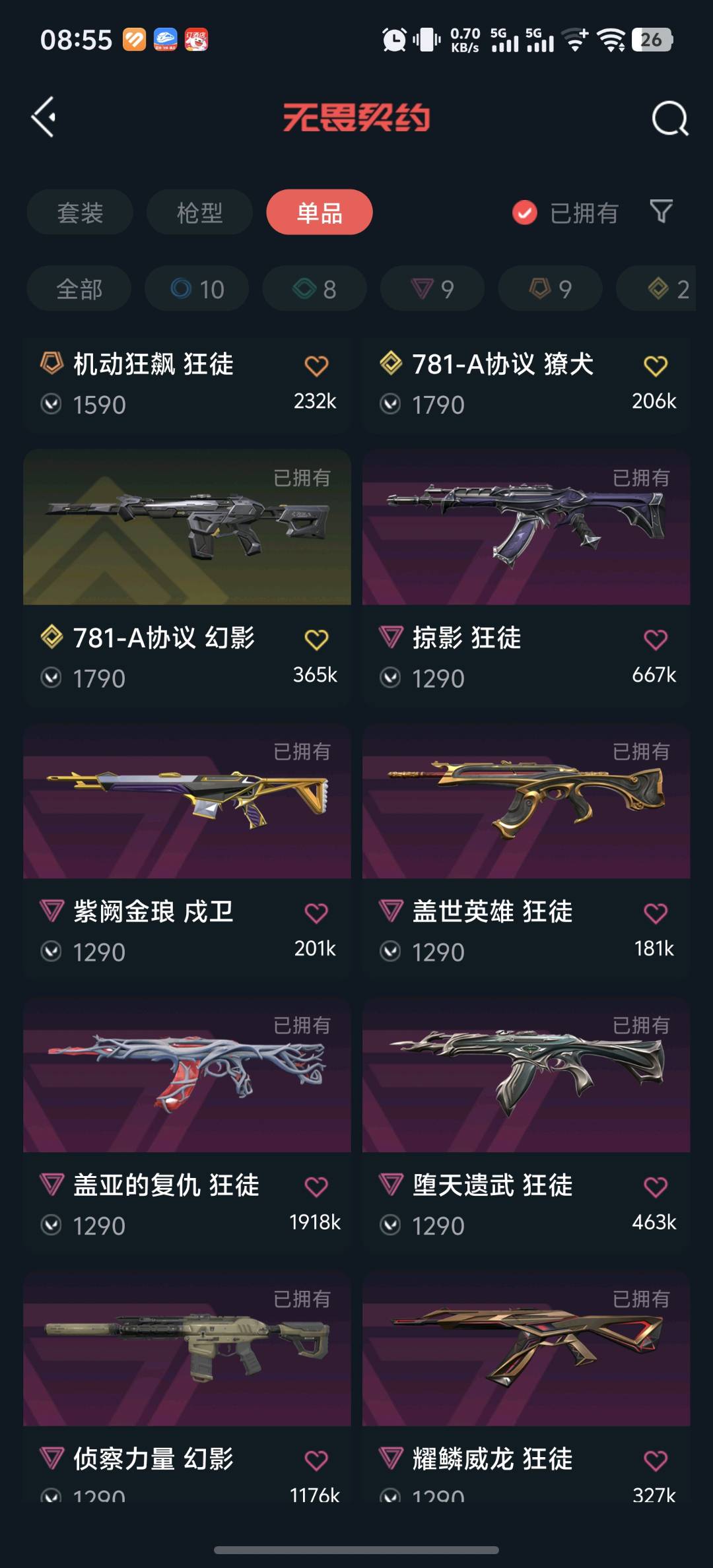Filter by the green tier chip with 8
The width and height of the screenshot is (713, 1568).
click(314, 289)
